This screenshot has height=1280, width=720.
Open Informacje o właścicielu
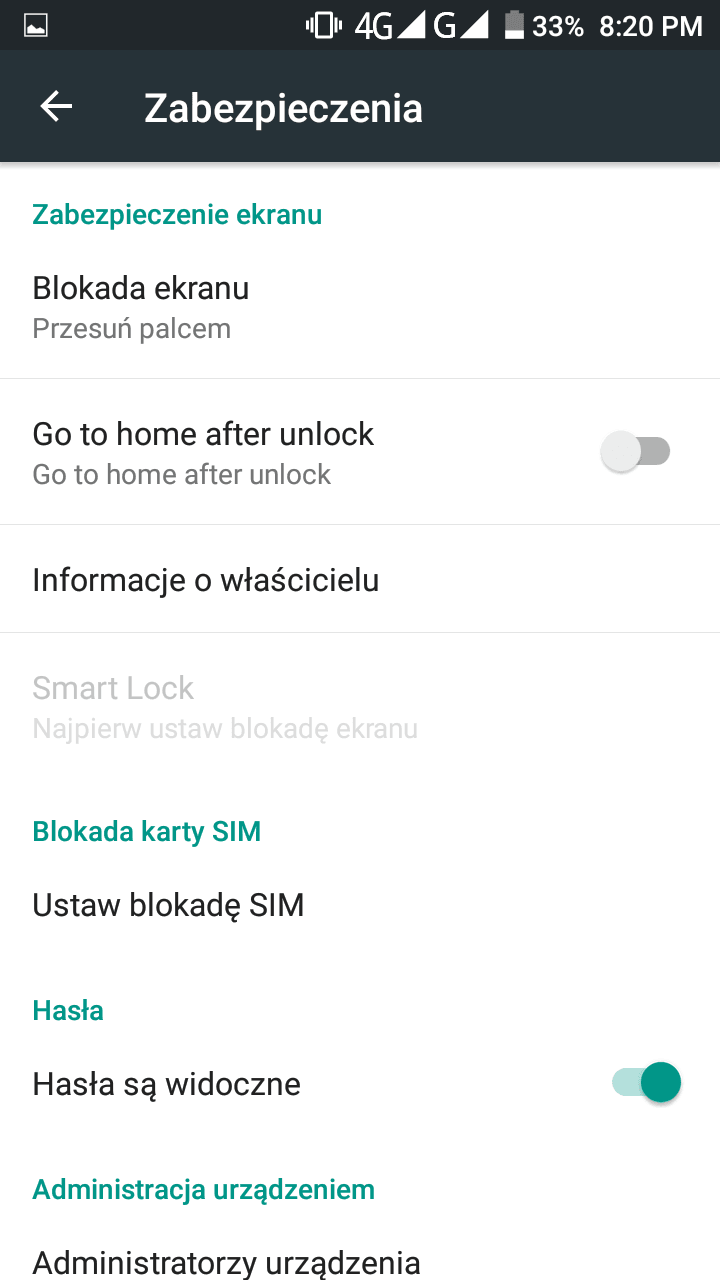360,579
